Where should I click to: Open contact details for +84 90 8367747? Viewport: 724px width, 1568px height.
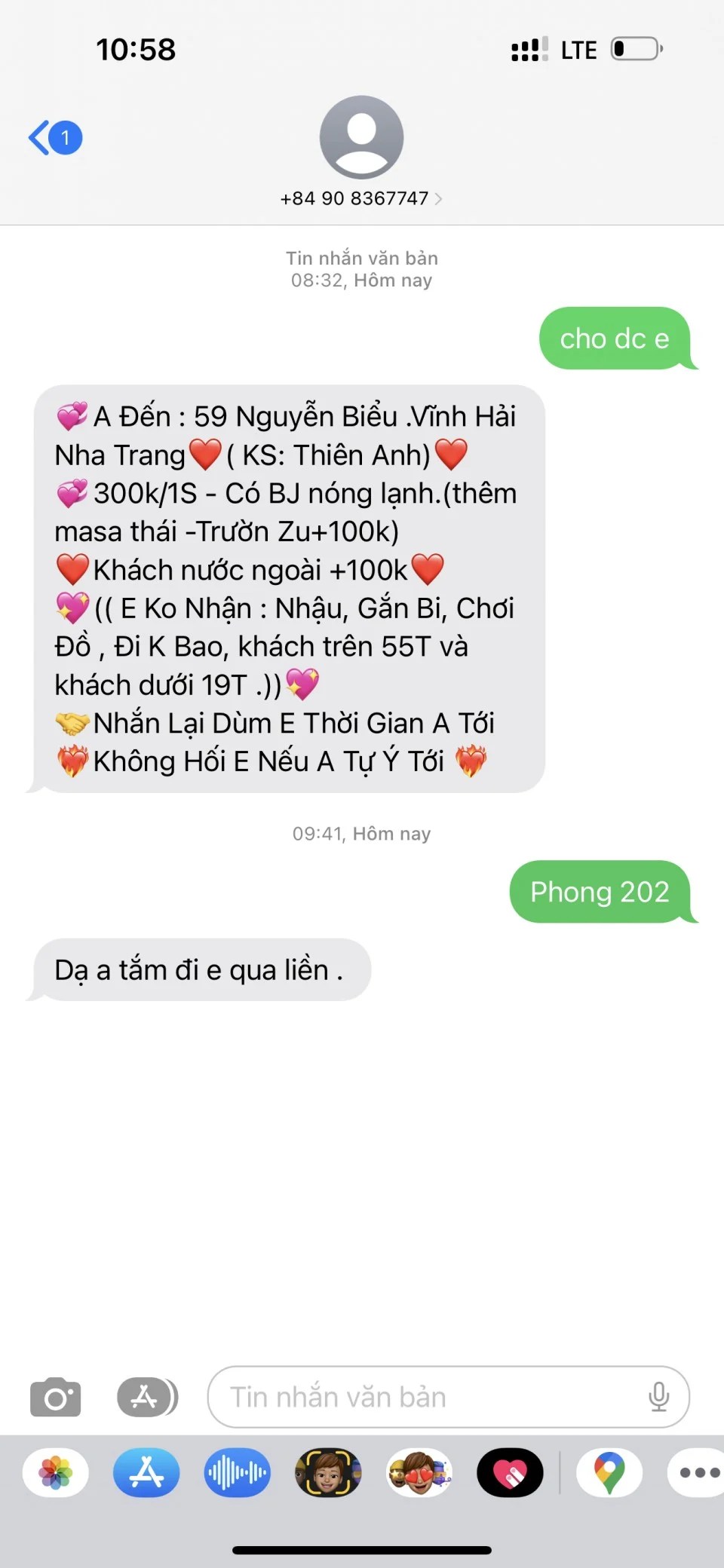[361, 198]
